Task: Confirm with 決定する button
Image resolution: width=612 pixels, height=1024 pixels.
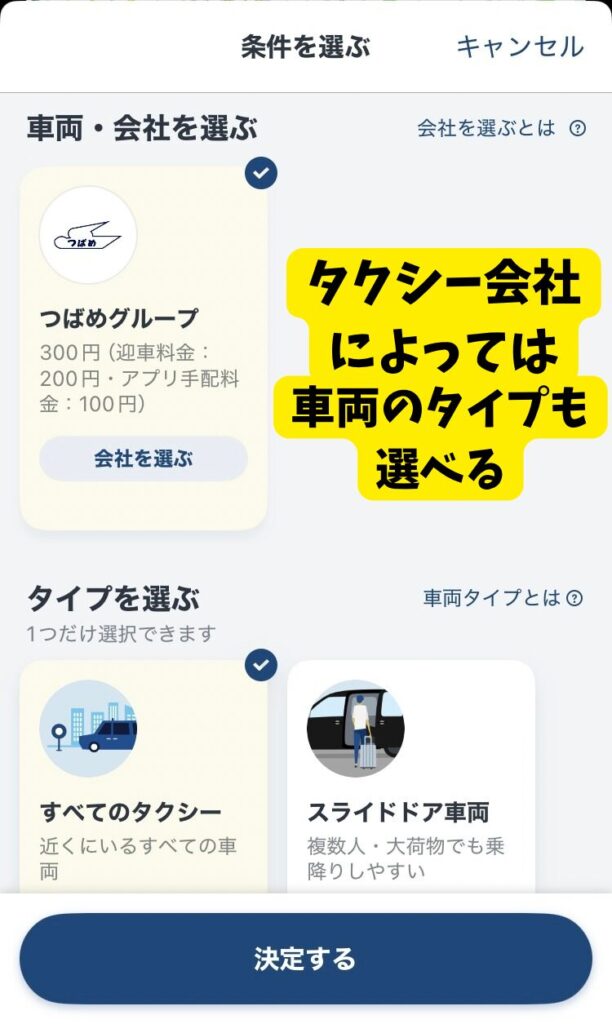Action: (305, 959)
